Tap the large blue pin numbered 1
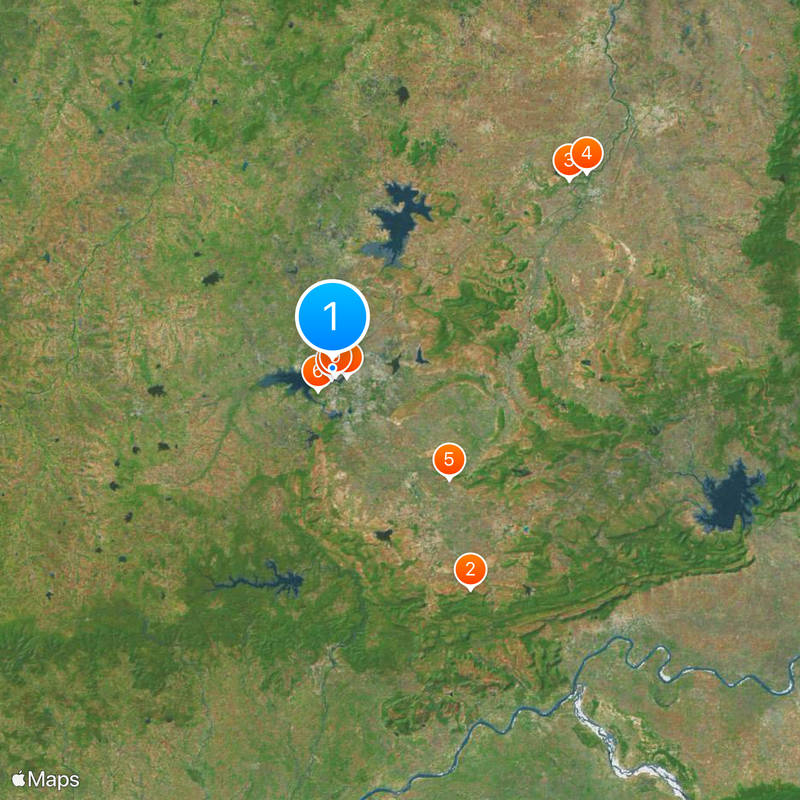 point(332,318)
